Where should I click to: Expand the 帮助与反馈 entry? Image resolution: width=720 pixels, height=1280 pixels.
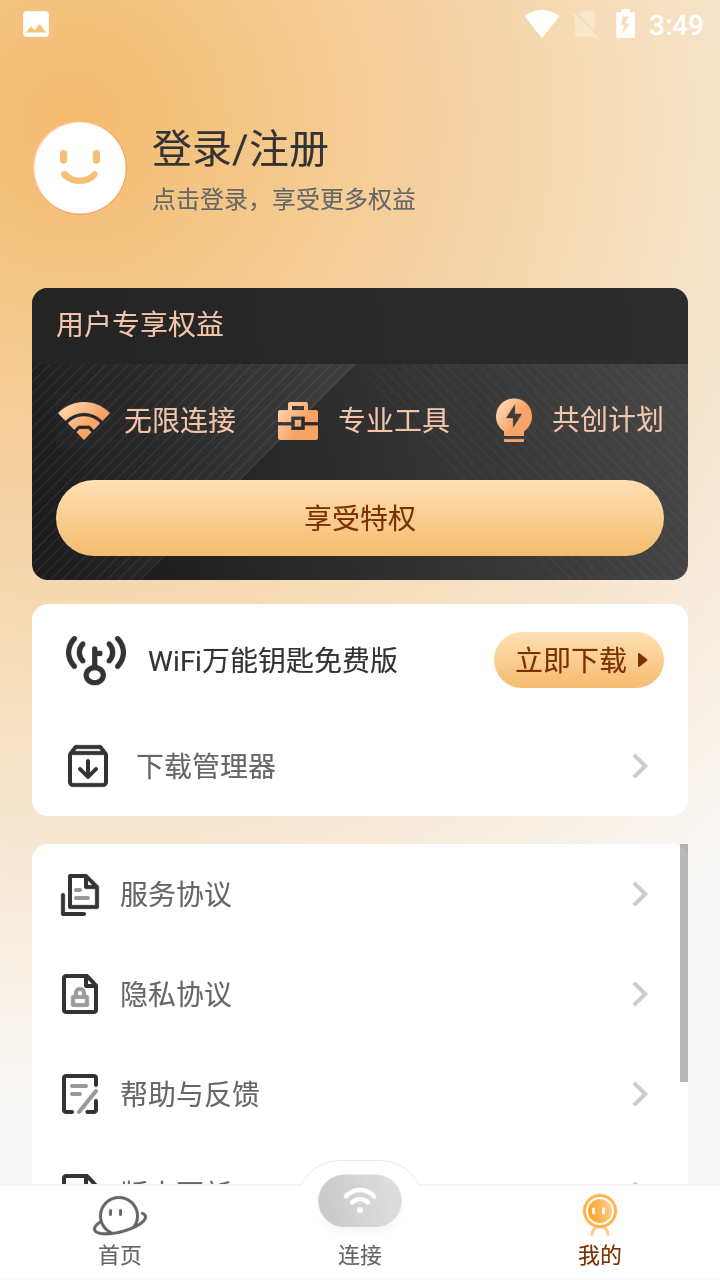[x=639, y=1094]
